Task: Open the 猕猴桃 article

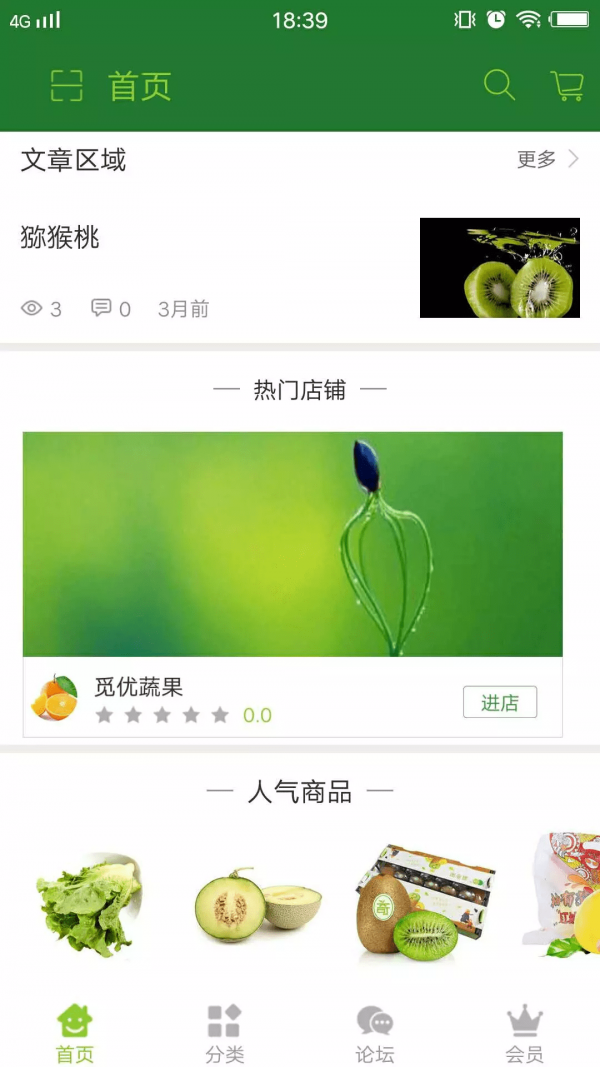Action: (x=60, y=238)
